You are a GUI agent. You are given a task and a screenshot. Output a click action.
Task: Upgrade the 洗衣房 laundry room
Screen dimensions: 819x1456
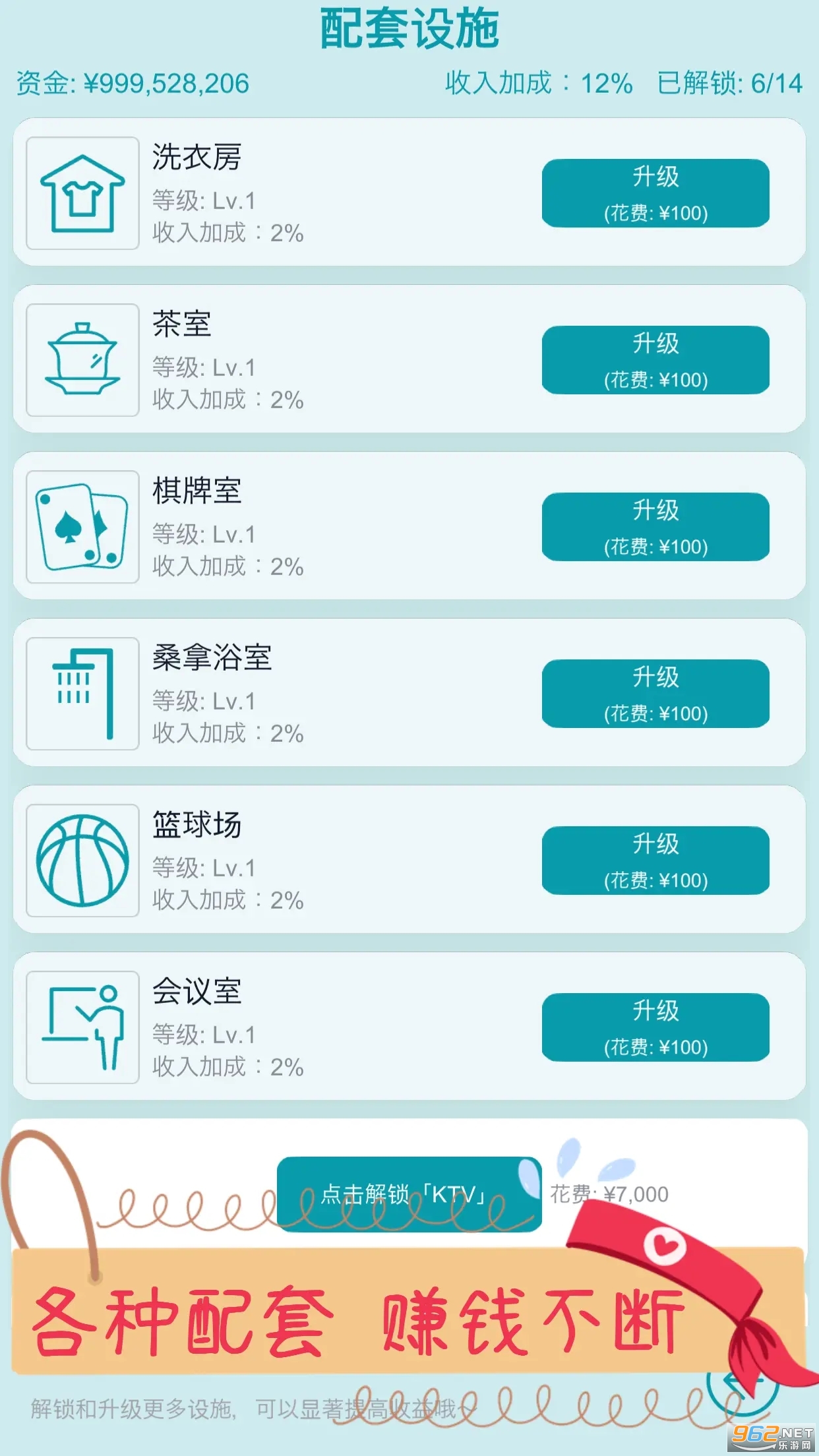(655, 193)
